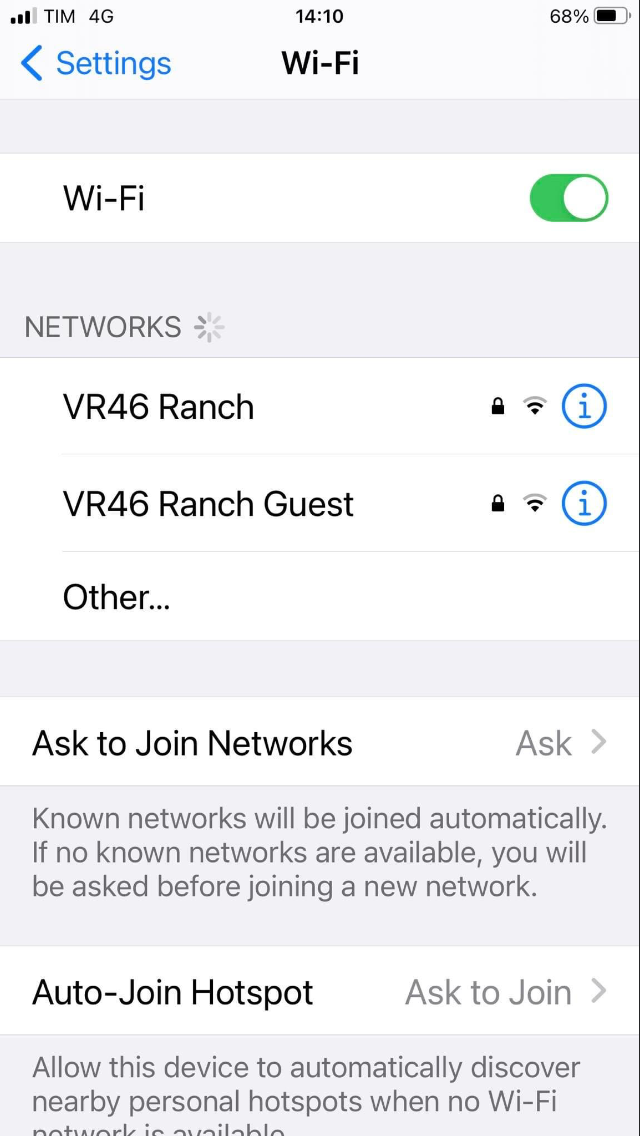Show details for VR46 Ranch Guest
The width and height of the screenshot is (640, 1136).
[x=584, y=504]
